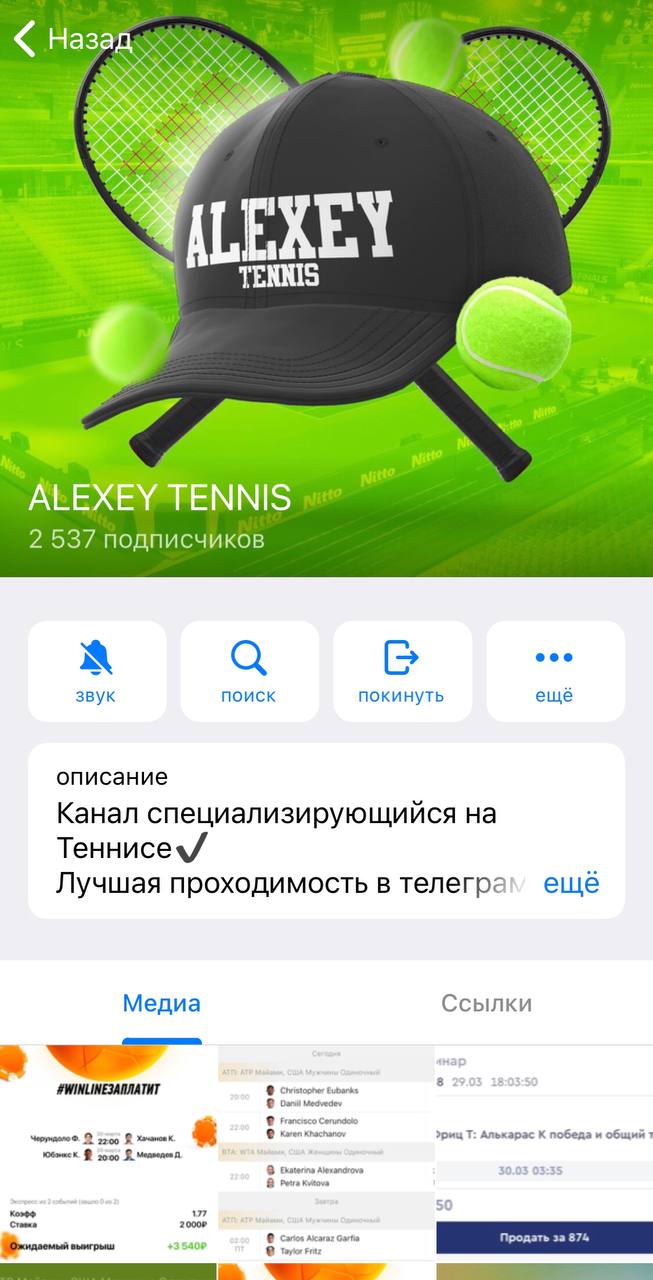This screenshot has height=1280, width=653.
Task: Mute channel with the звук button
Action: 97,671
